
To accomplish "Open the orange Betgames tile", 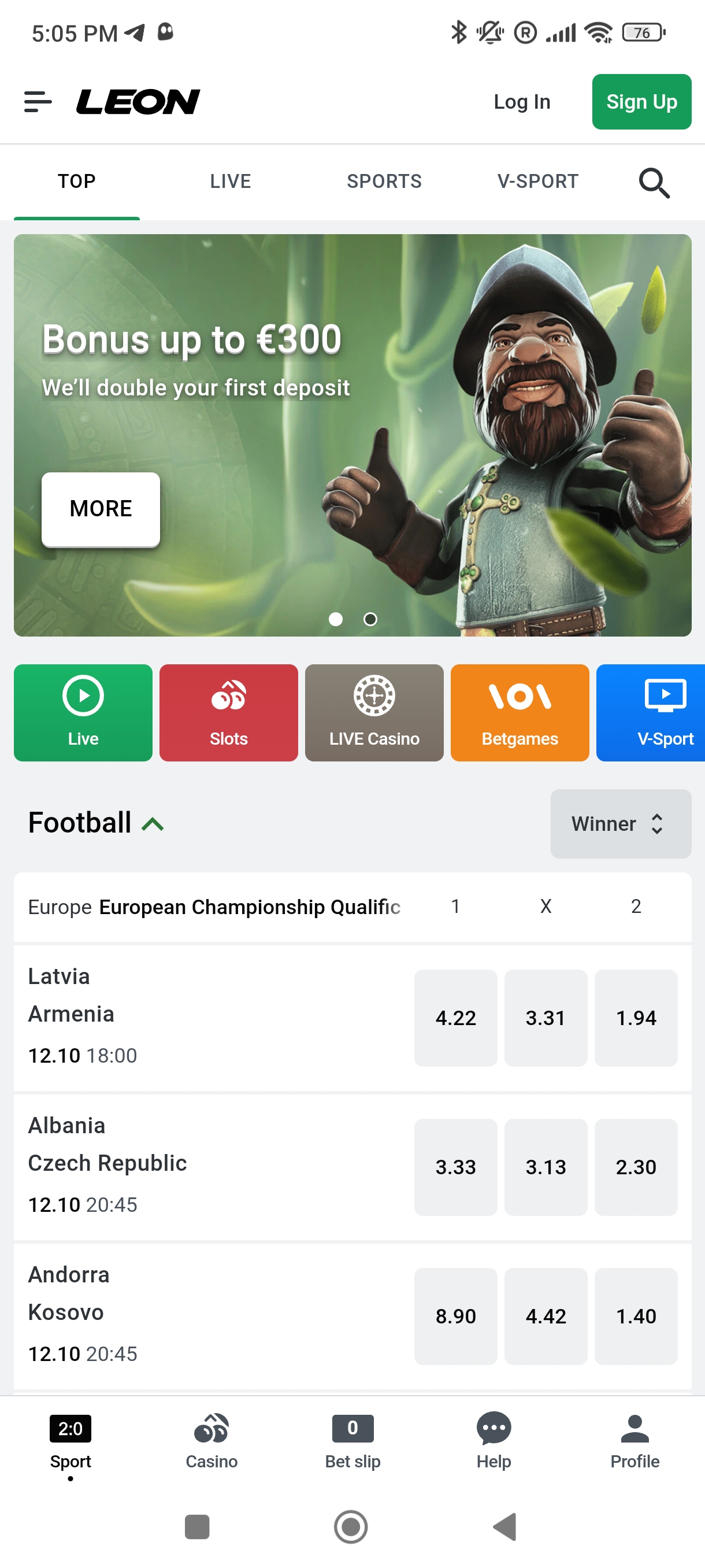I will coord(520,712).
